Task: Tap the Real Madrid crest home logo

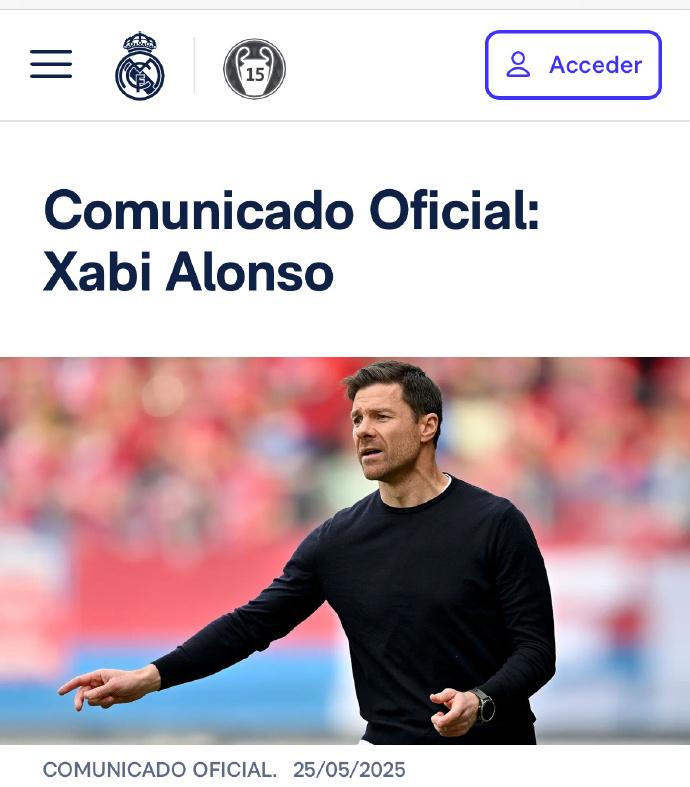Action: point(140,67)
